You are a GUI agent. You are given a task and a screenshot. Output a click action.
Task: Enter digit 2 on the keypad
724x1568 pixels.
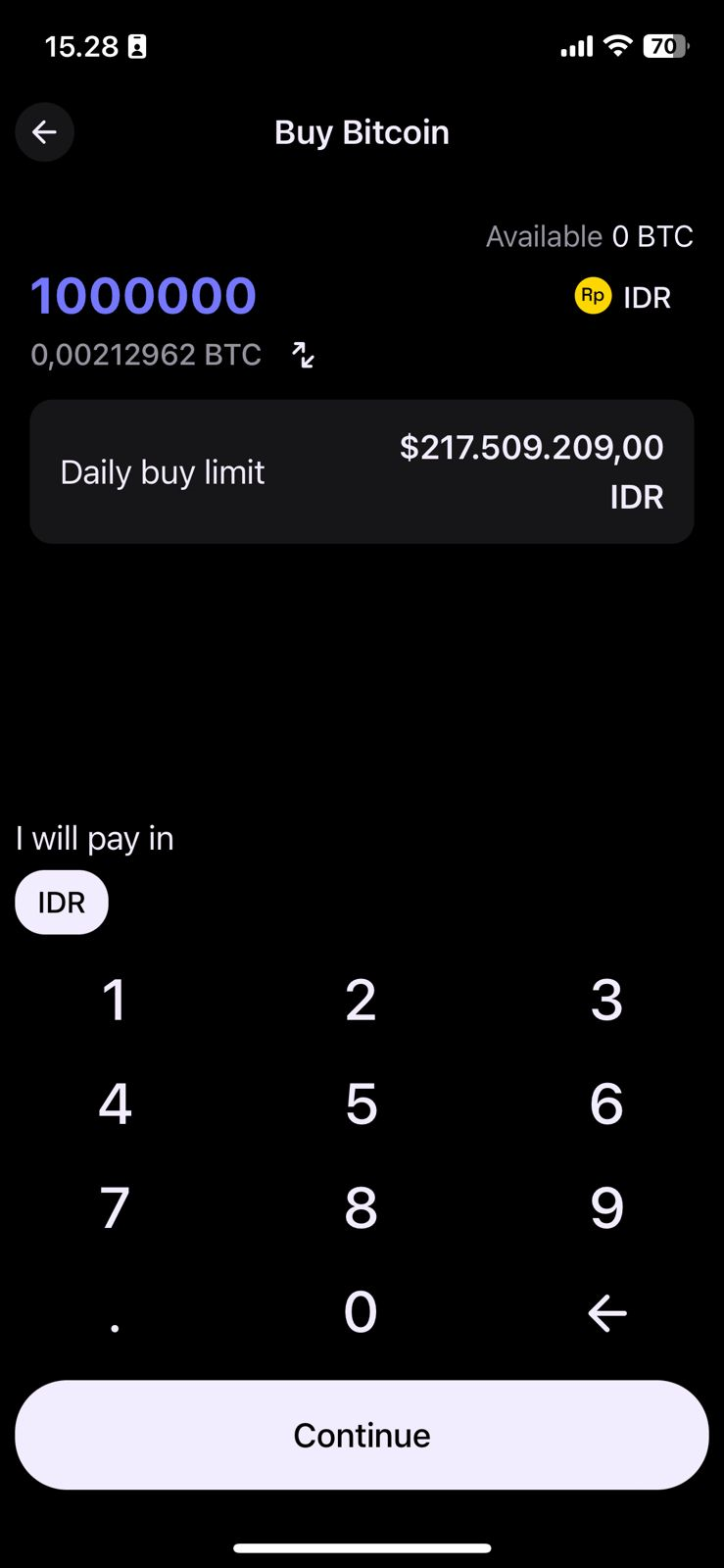point(361,1001)
